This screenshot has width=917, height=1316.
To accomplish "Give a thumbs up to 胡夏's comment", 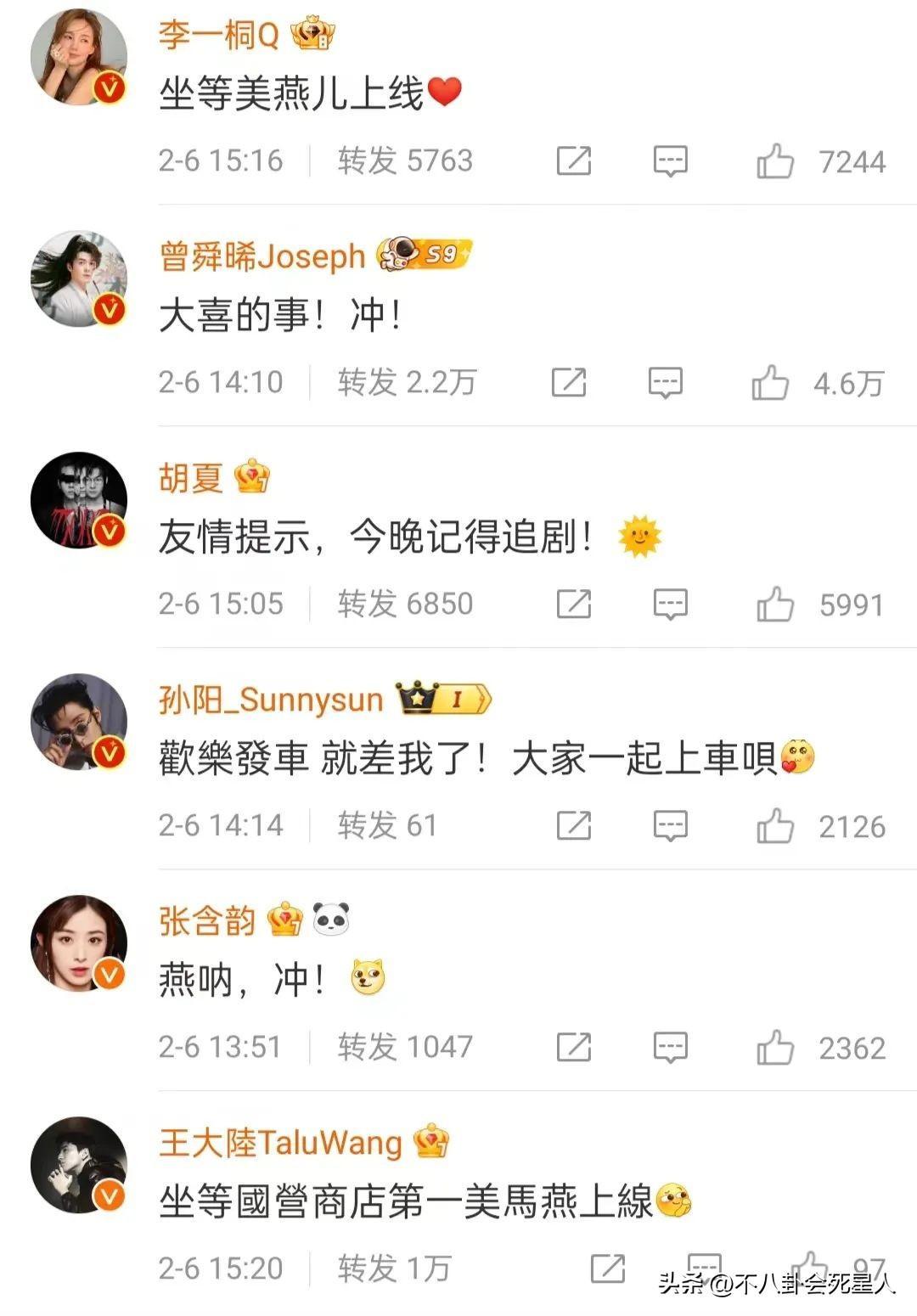I will (774, 605).
